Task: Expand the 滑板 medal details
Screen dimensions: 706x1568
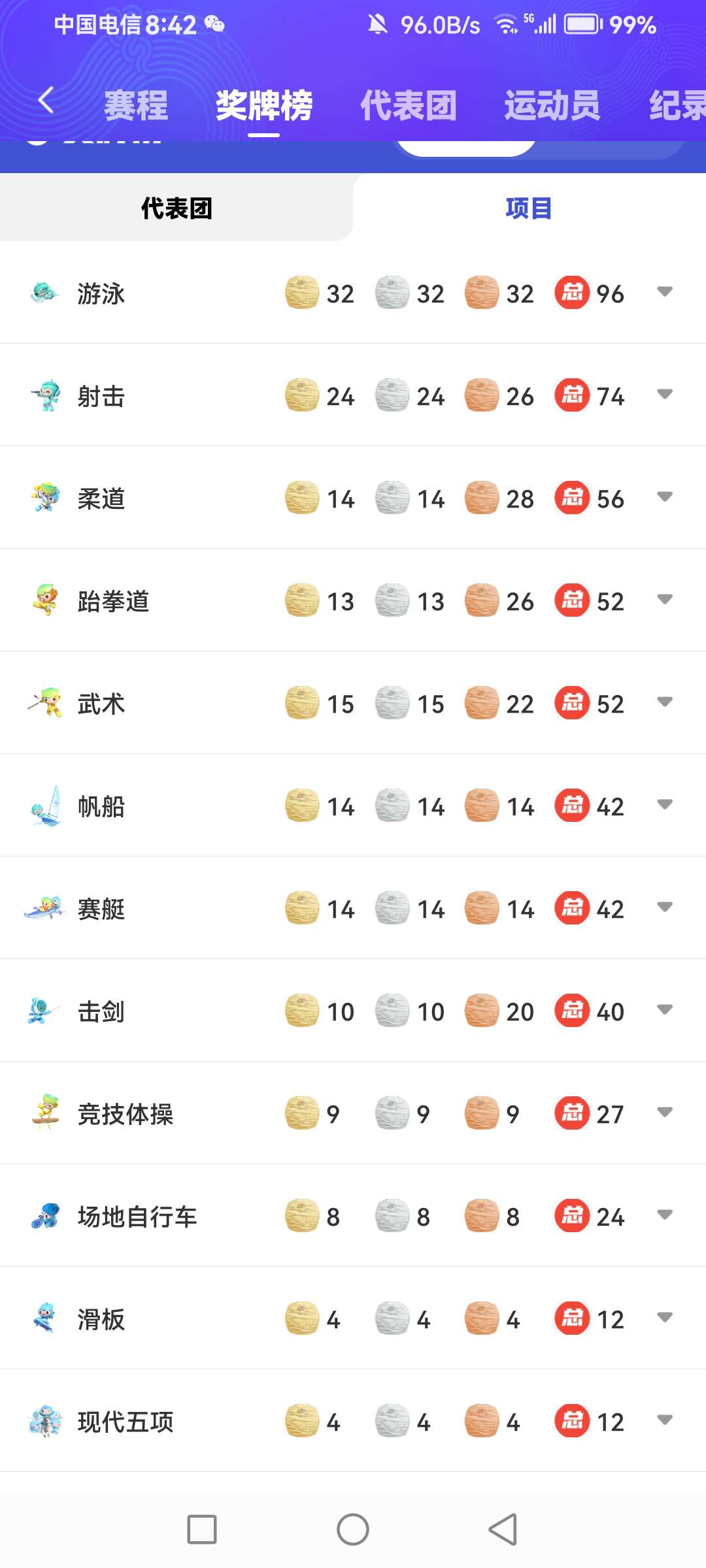Action: [665, 1317]
